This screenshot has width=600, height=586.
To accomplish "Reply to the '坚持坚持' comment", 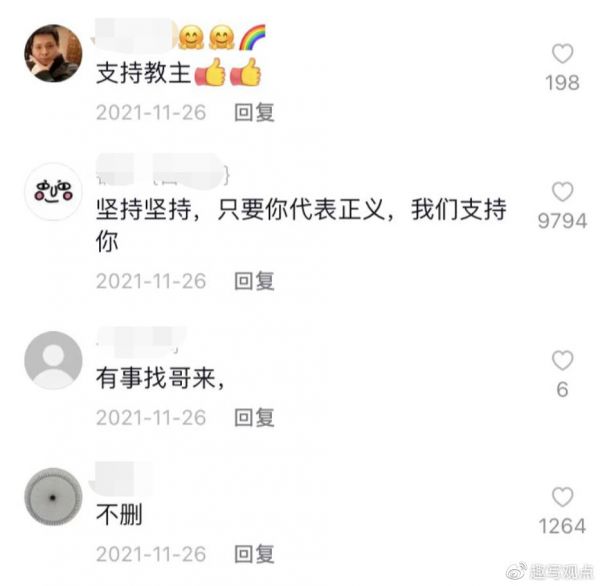I will pyautogui.click(x=254, y=281).
